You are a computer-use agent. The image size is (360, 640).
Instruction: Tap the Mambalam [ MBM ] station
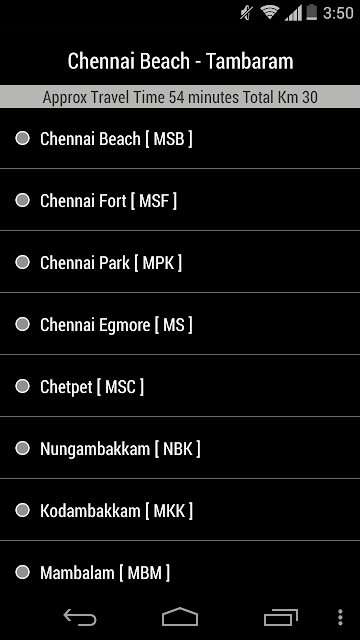click(x=180, y=571)
